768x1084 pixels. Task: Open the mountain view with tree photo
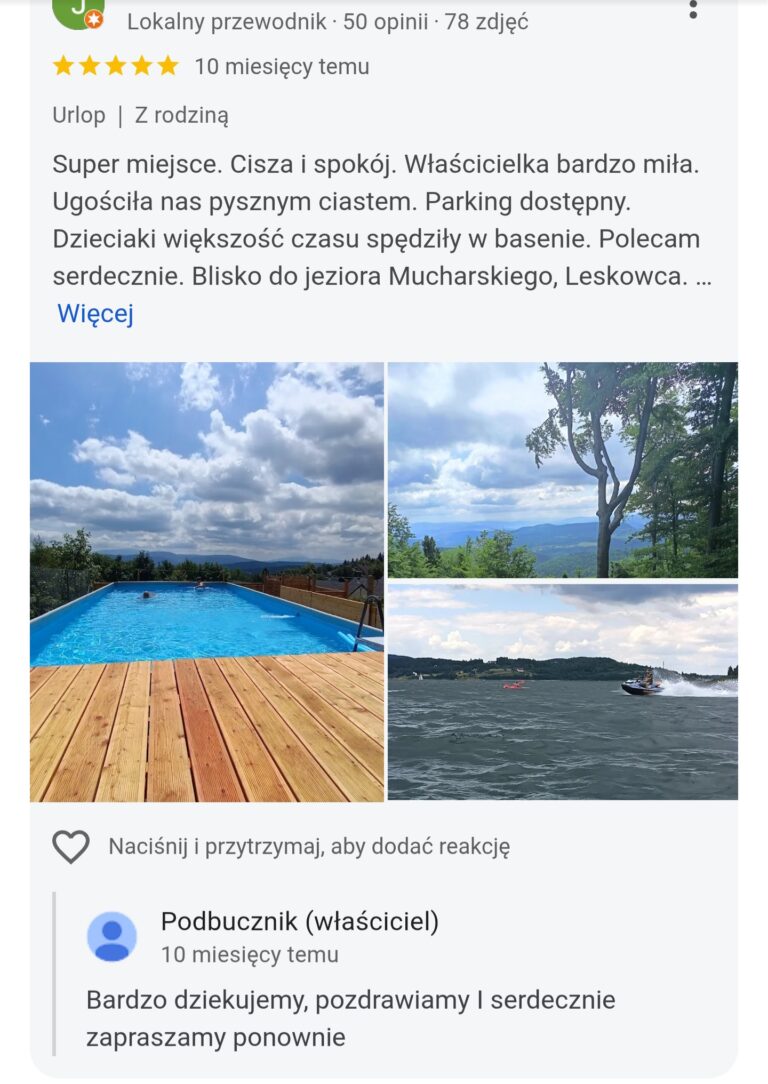coord(563,470)
